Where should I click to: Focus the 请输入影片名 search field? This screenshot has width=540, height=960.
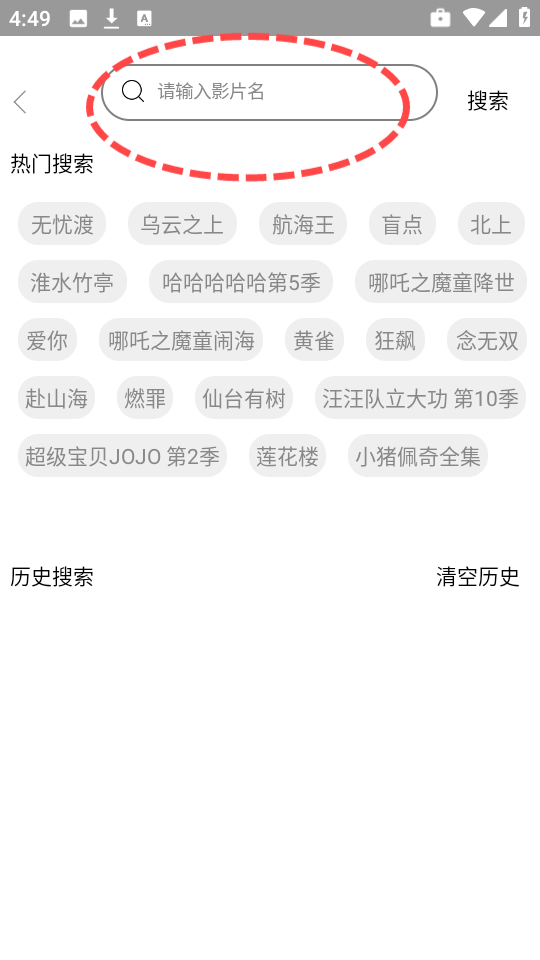pyautogui.click(x=269, y=92)
